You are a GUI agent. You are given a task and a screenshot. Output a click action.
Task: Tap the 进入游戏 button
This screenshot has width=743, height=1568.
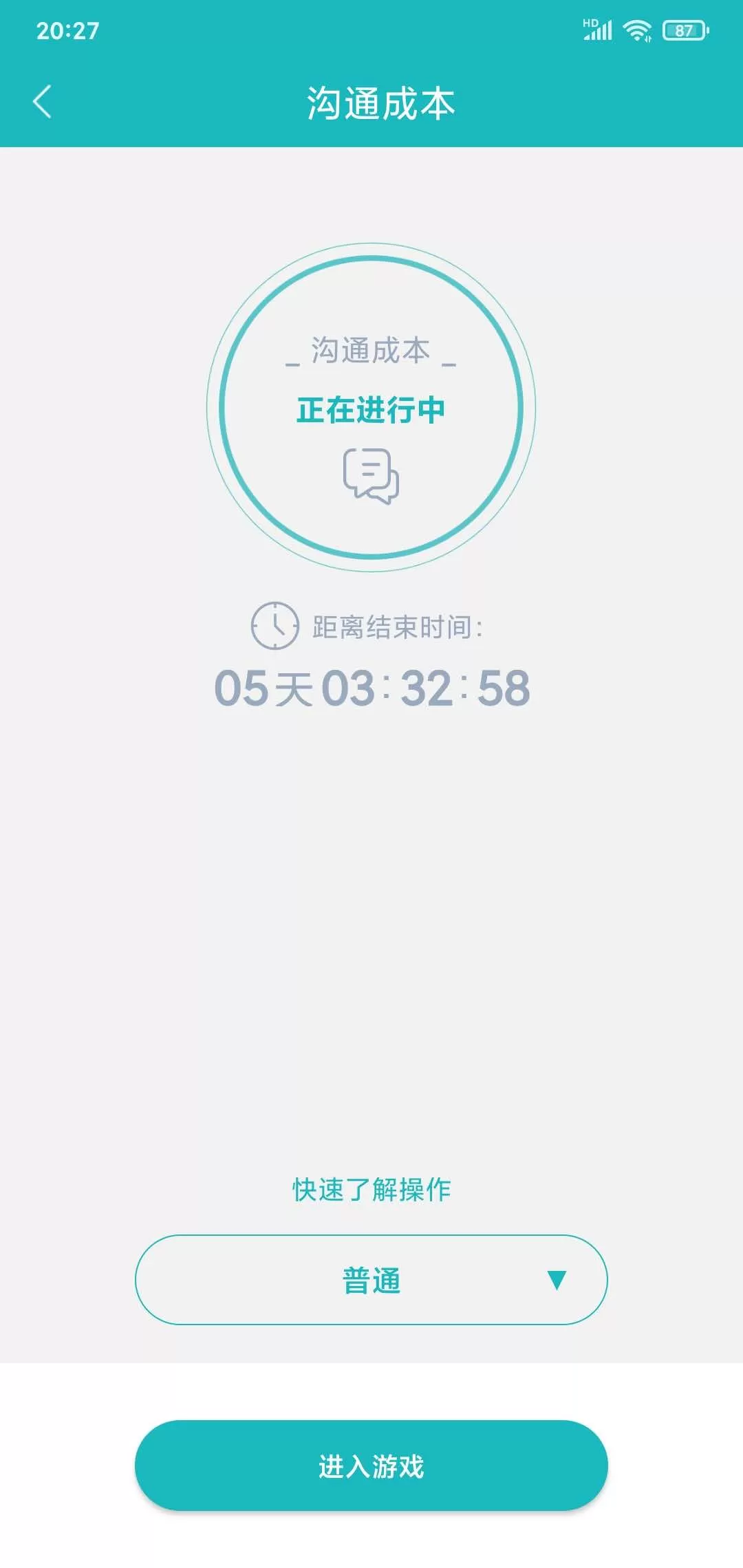371,1466
